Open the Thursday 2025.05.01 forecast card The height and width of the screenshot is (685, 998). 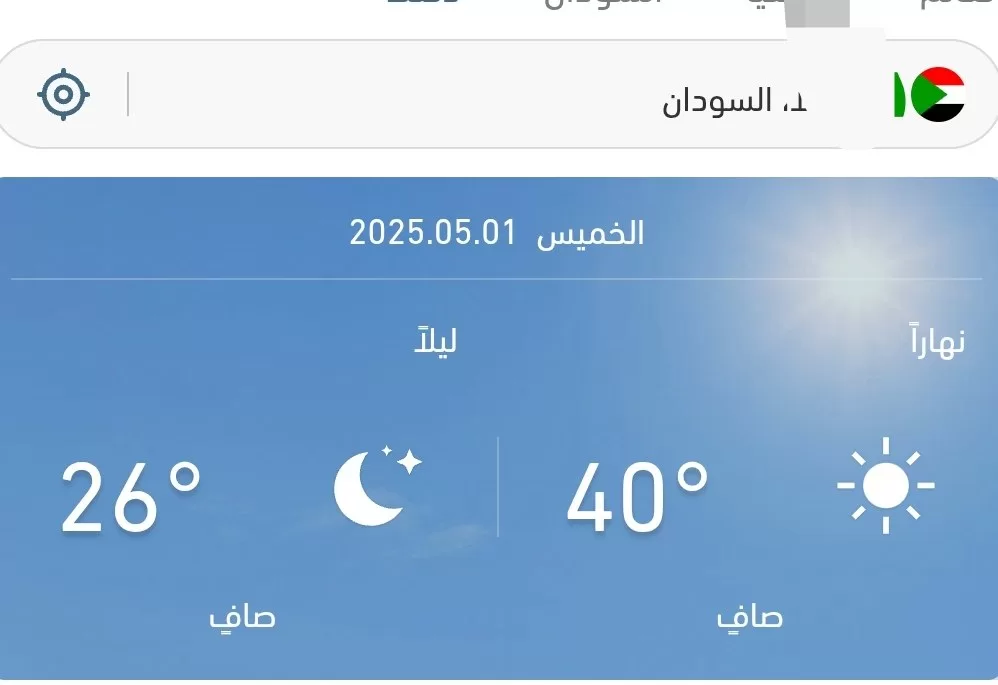tap(498, 430)
